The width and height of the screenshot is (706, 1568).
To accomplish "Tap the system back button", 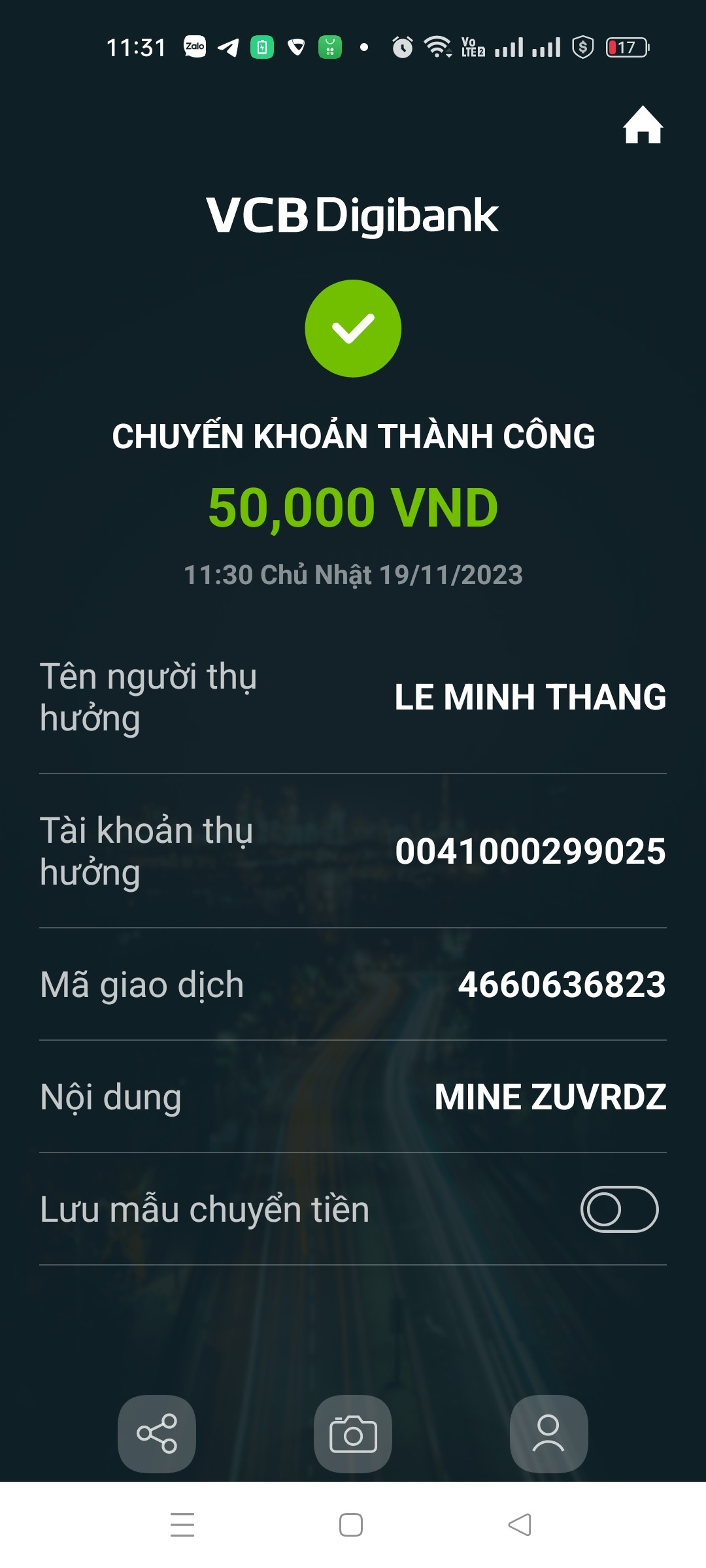I will pos(520,1525).
